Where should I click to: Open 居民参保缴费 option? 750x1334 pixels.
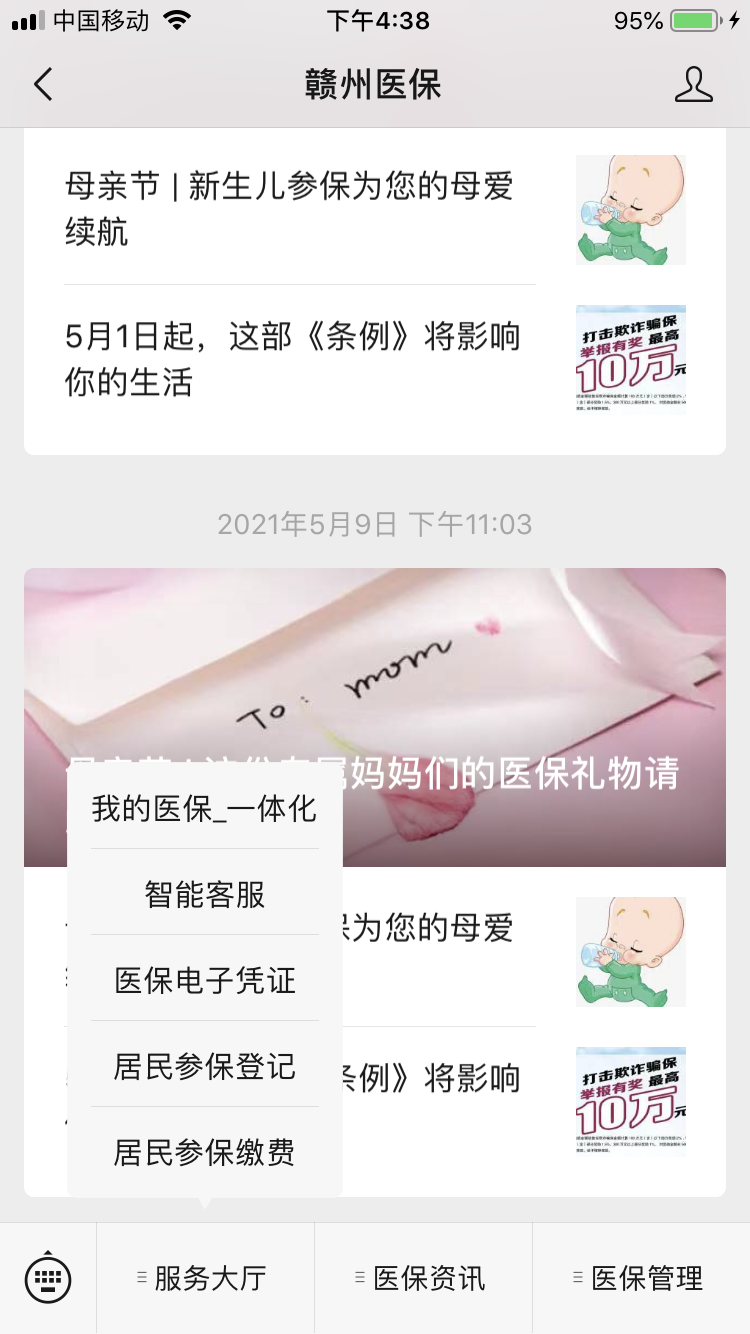click(204, 1152)
